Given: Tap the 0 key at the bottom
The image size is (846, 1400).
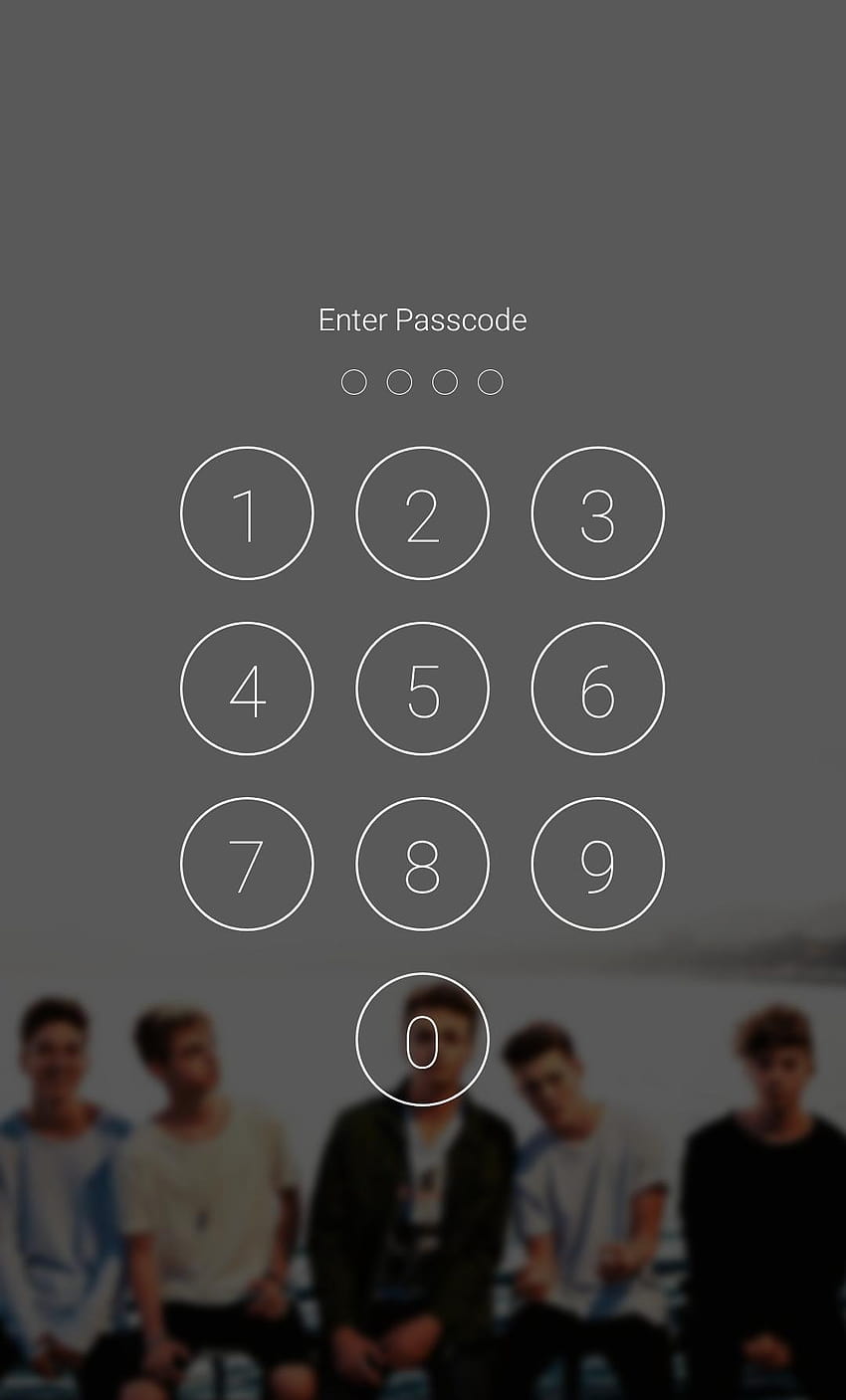Looking at the screenshot, I should coord(422,1039).
